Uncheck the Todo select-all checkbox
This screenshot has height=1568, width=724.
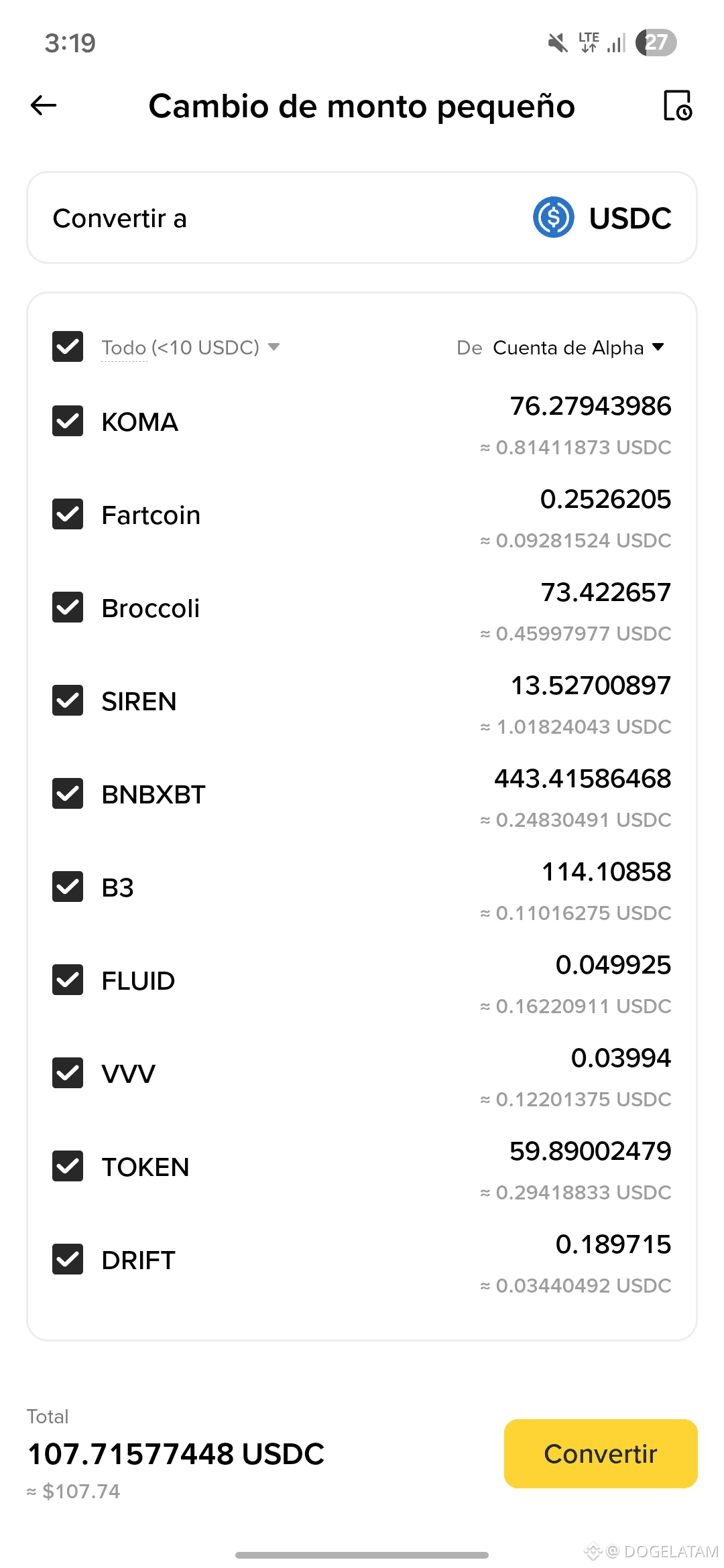tap(68, 347)
